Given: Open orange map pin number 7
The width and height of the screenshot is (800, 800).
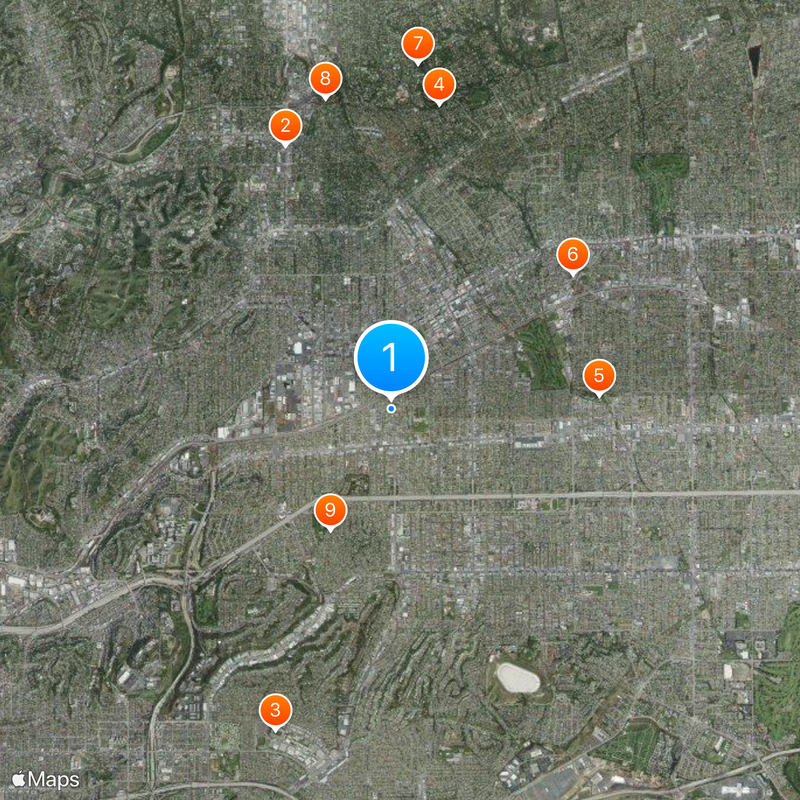Looking at the screenshot, I should click(418, 45).
